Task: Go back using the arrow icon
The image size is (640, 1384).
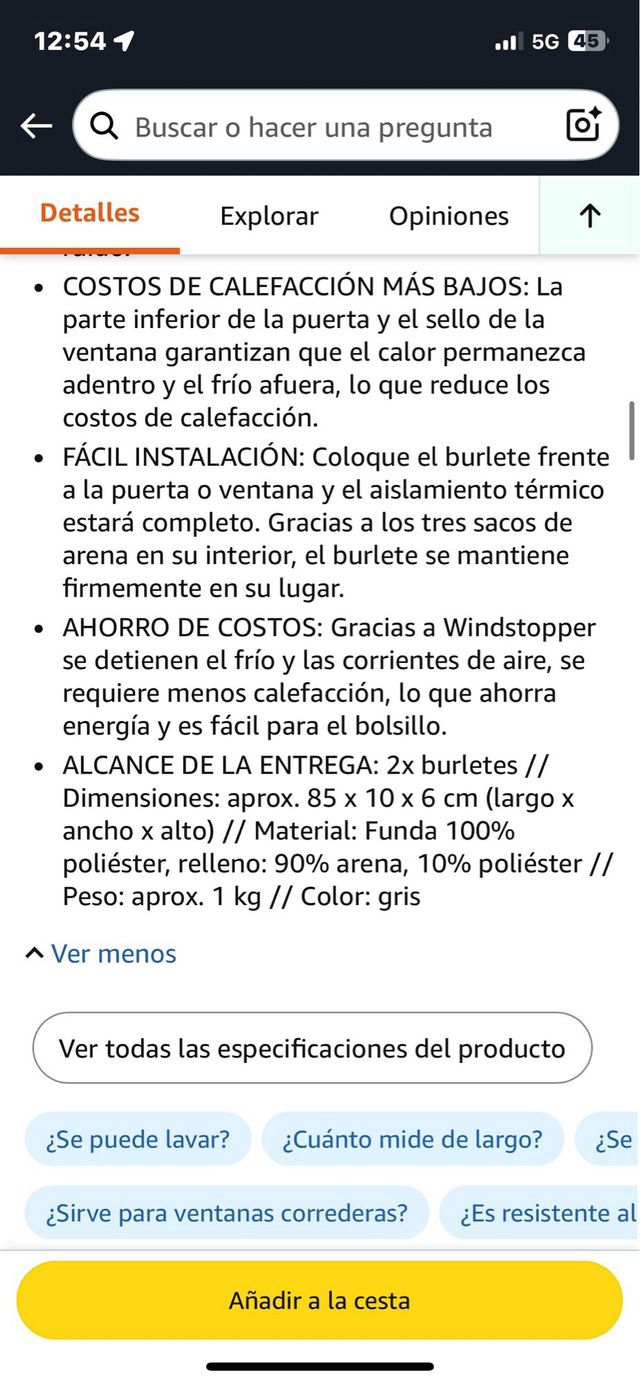Action: (x=36, y=126)
